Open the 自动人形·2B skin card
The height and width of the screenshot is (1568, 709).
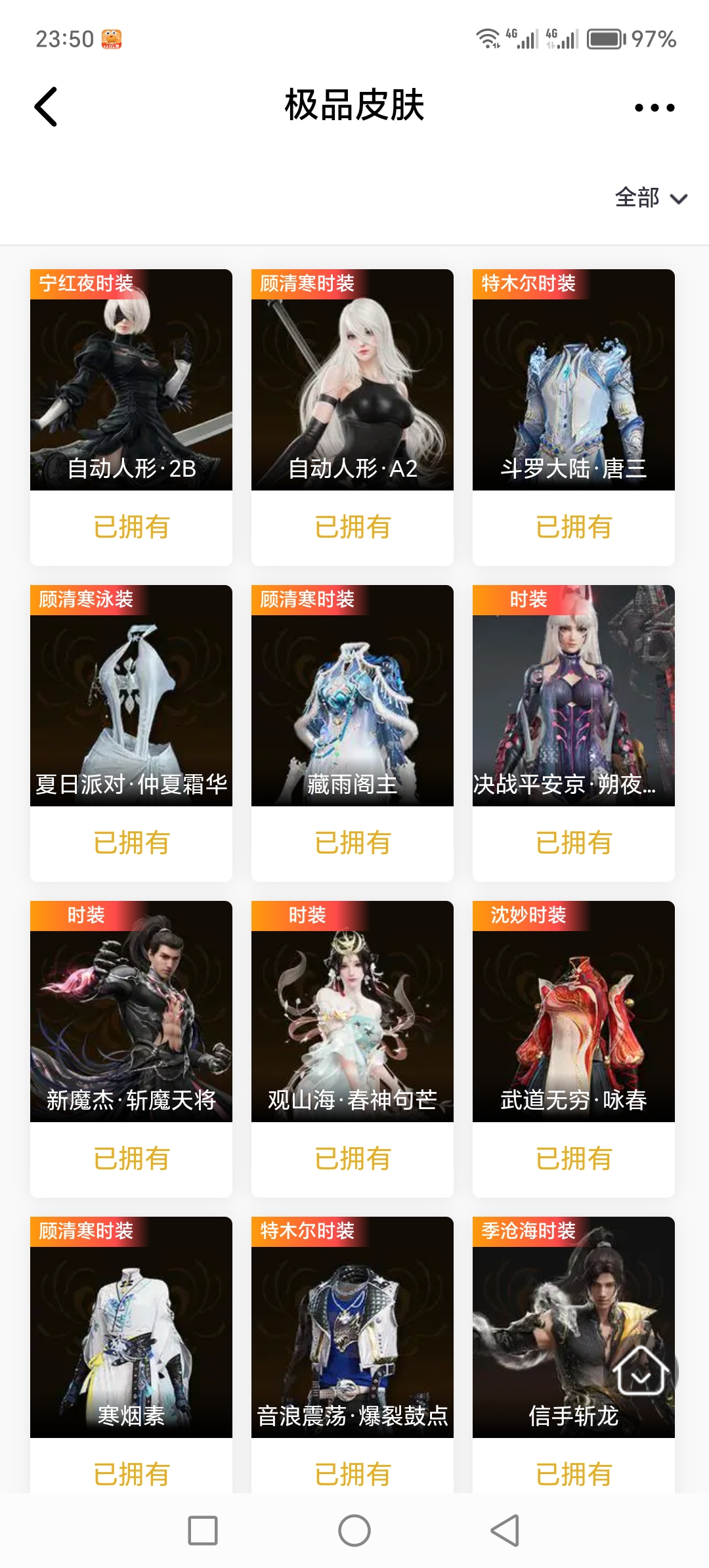(x=131, y=380)
